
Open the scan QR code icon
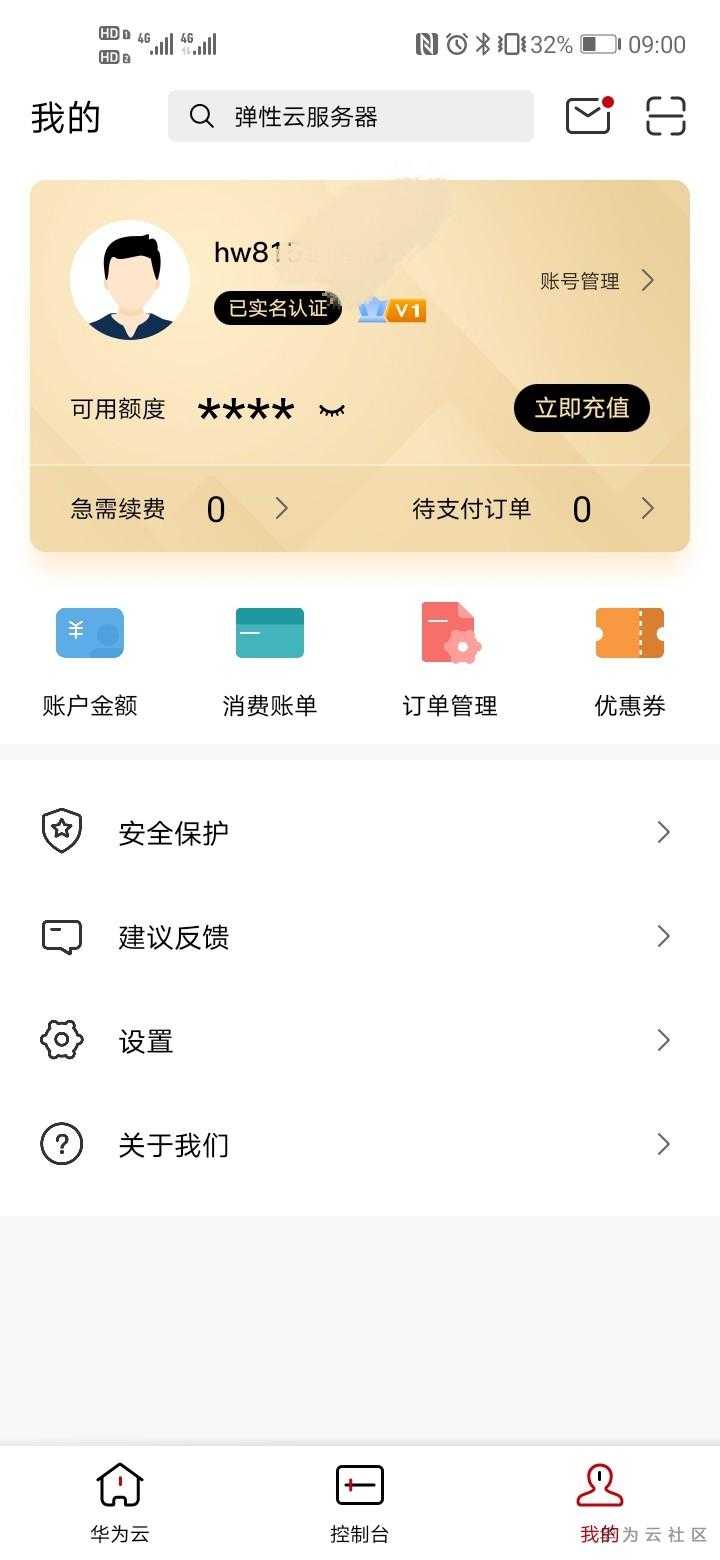tap(665, 116)
